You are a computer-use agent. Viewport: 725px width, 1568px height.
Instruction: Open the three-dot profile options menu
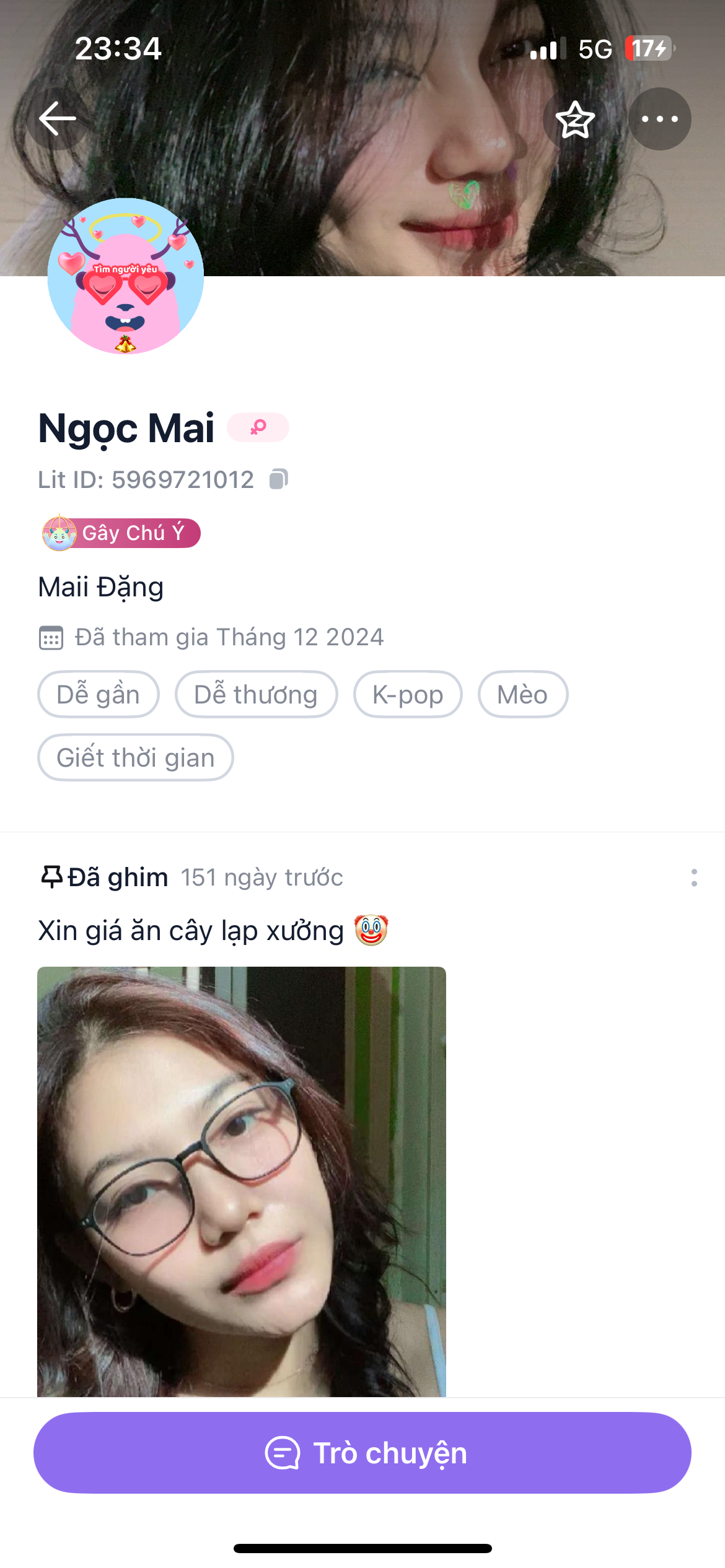point(659,119)
